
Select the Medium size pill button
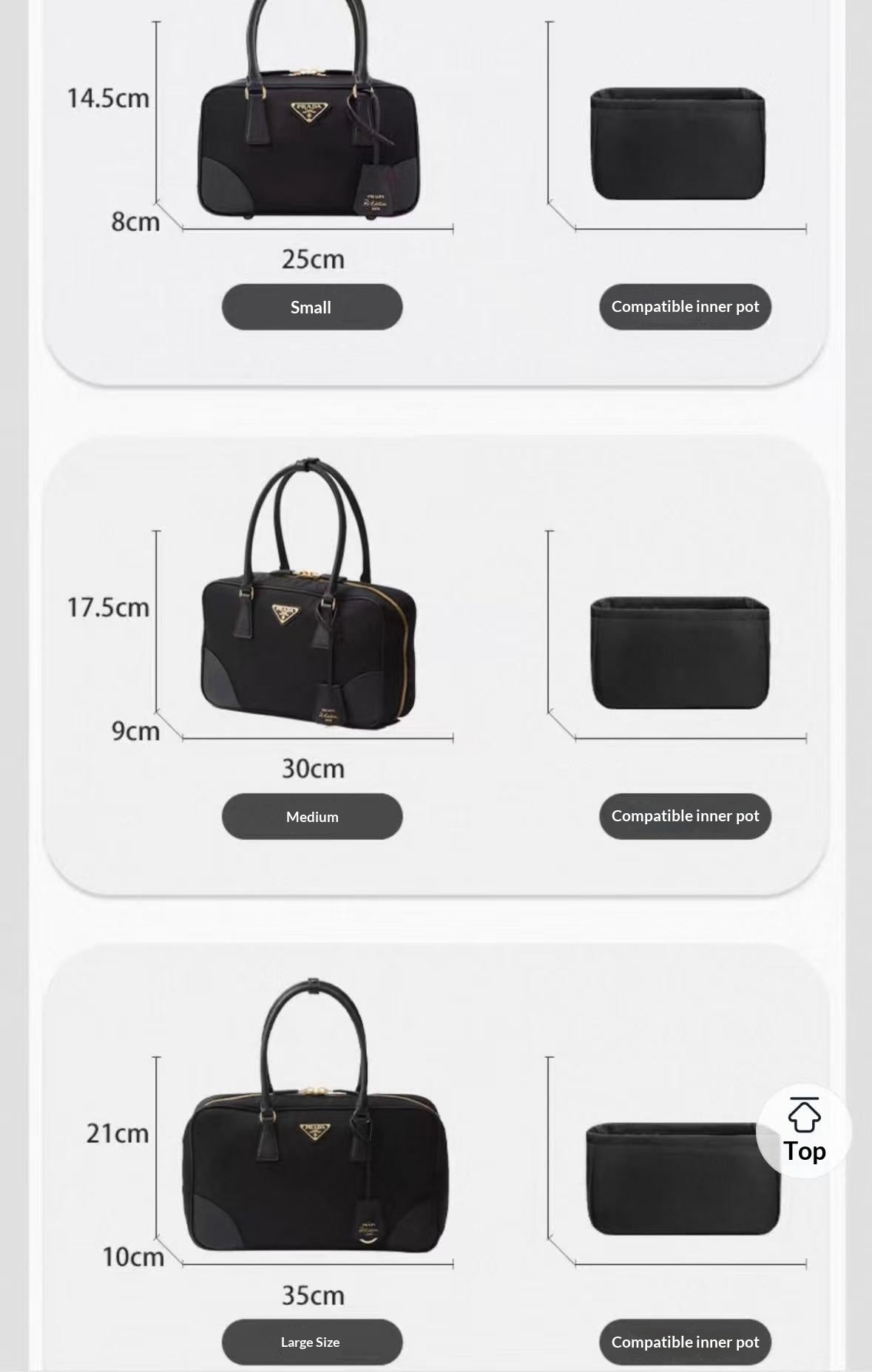[311, 816]
